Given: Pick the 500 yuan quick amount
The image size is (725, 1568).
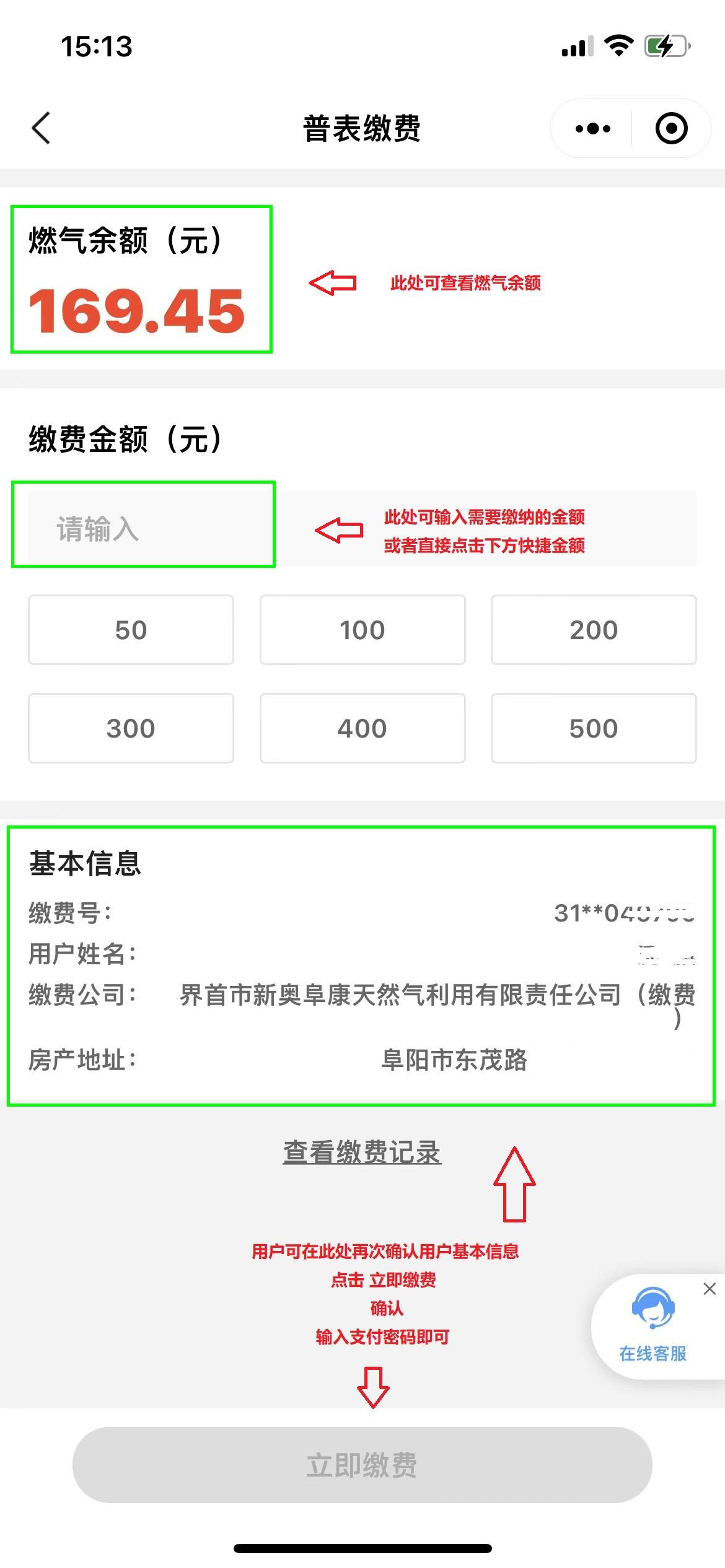Looking at the screenshot, I should pos(594,728).
